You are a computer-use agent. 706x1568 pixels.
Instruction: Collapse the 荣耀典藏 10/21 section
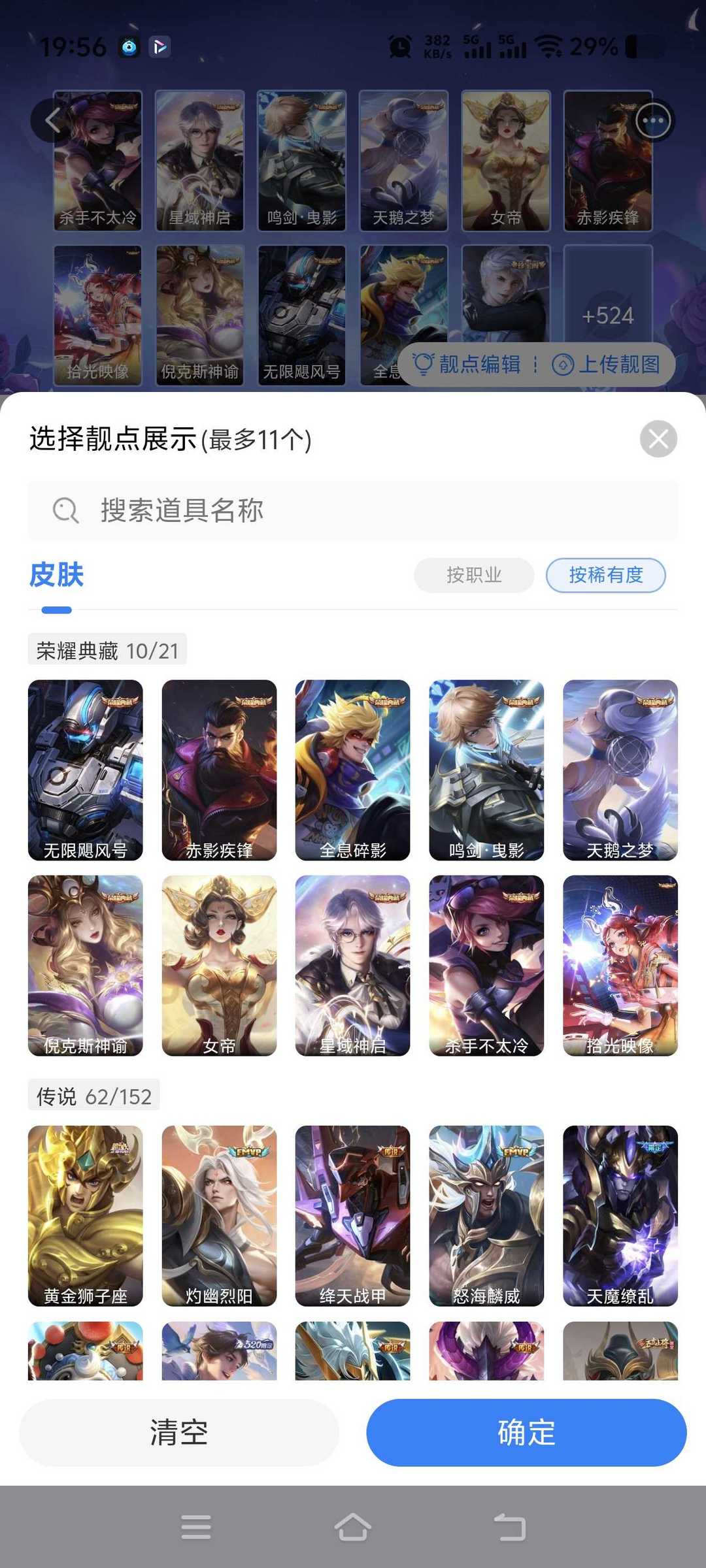pyautogui.click(x=107, y=651)
